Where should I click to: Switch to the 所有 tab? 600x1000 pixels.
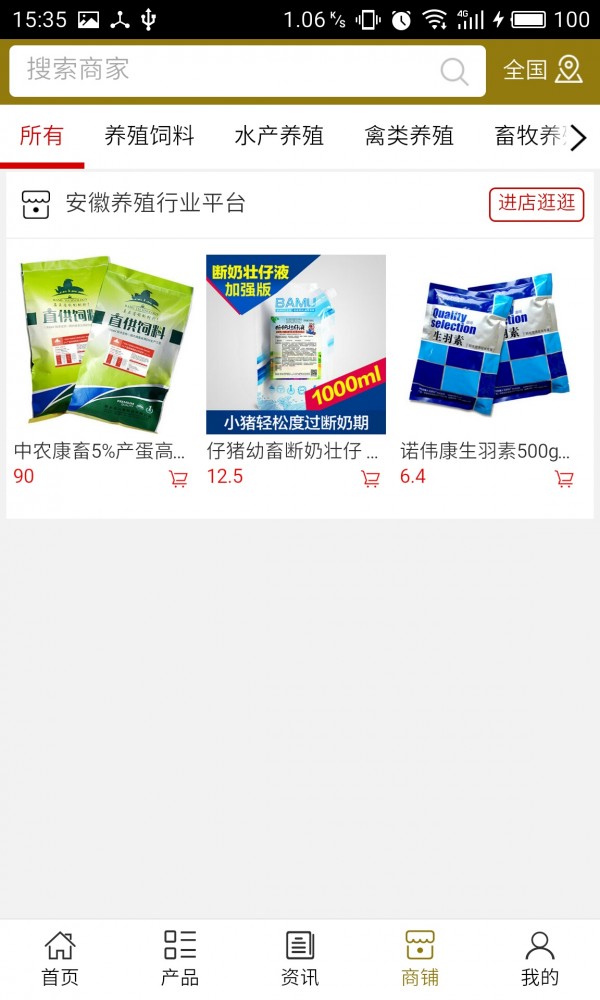point(42,137)
